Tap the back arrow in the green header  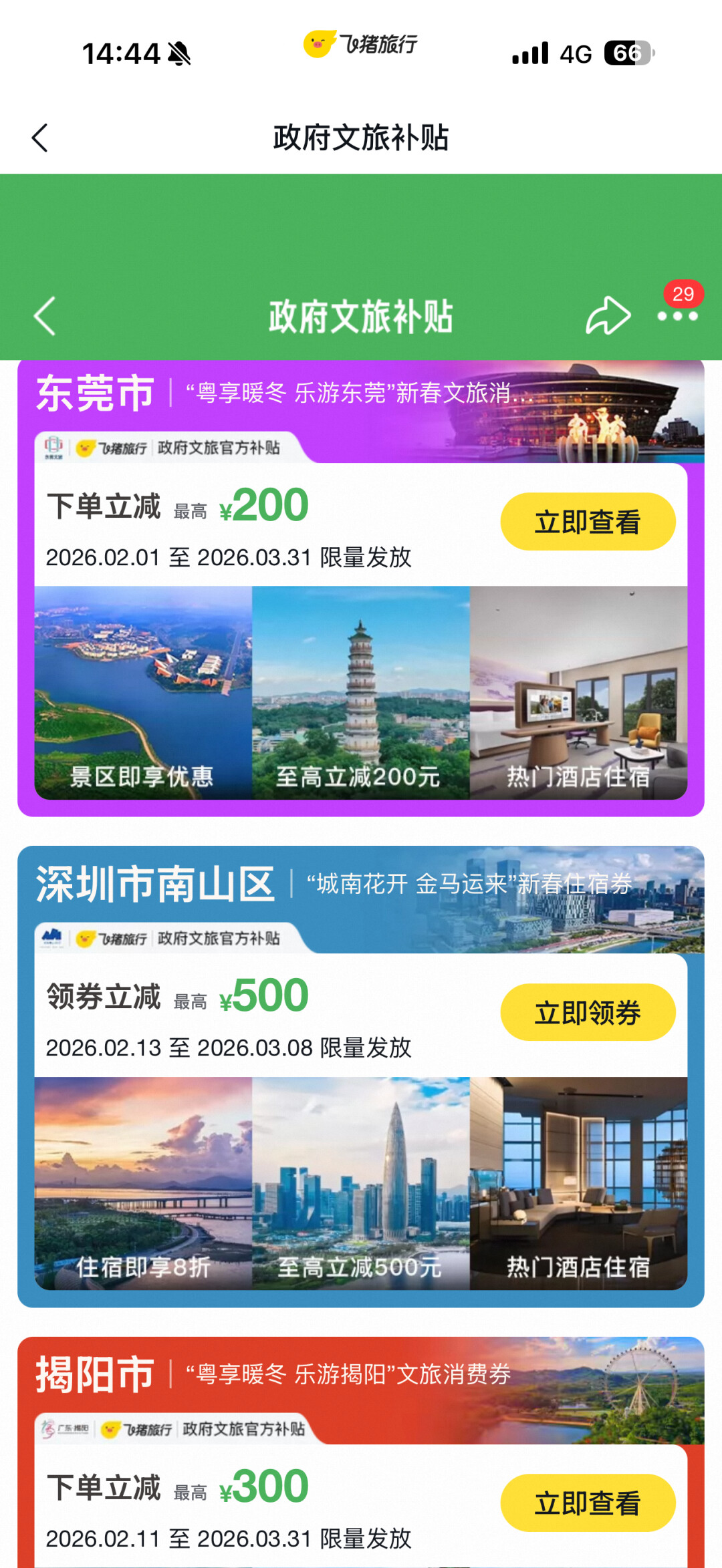pyautogui.click(x=45, y=316)
